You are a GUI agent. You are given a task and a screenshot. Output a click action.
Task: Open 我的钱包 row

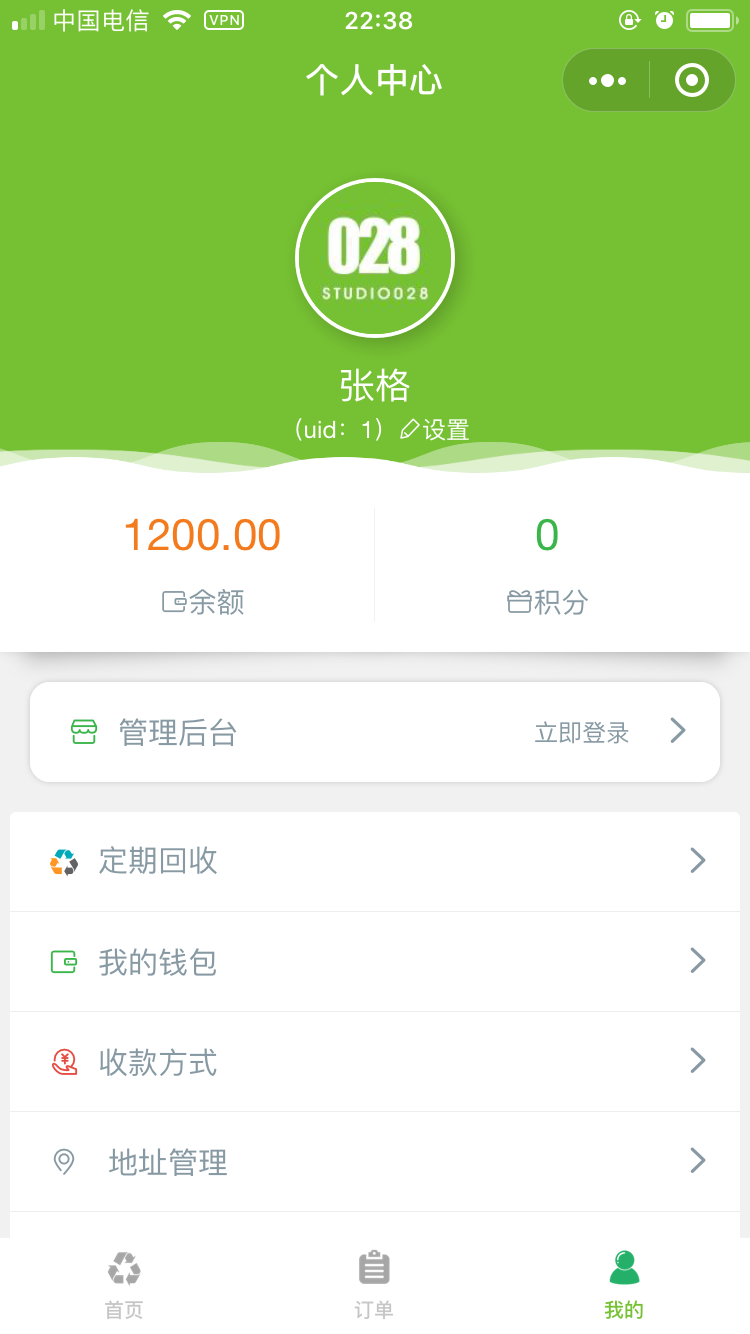click(375, 962)
